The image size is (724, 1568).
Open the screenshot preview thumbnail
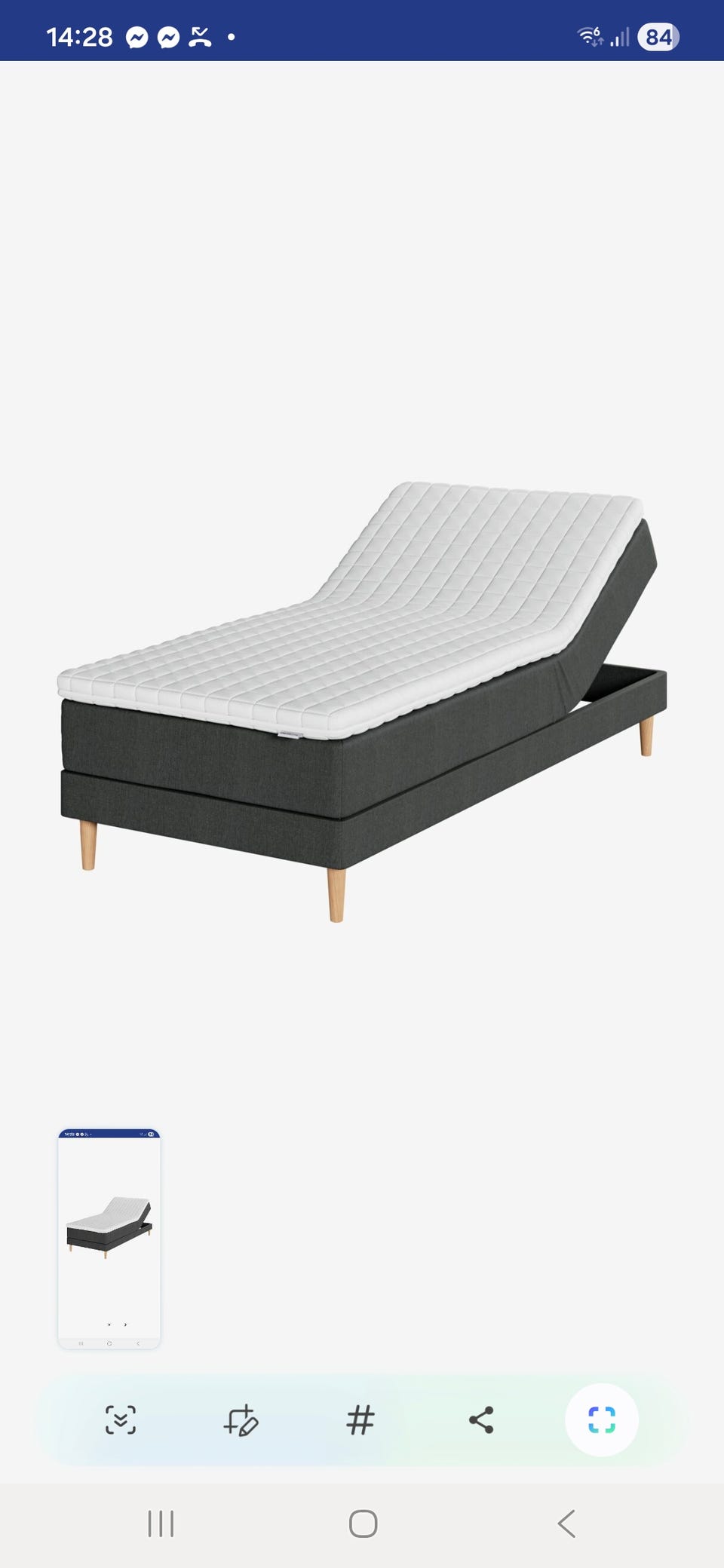pos(109,1239)
